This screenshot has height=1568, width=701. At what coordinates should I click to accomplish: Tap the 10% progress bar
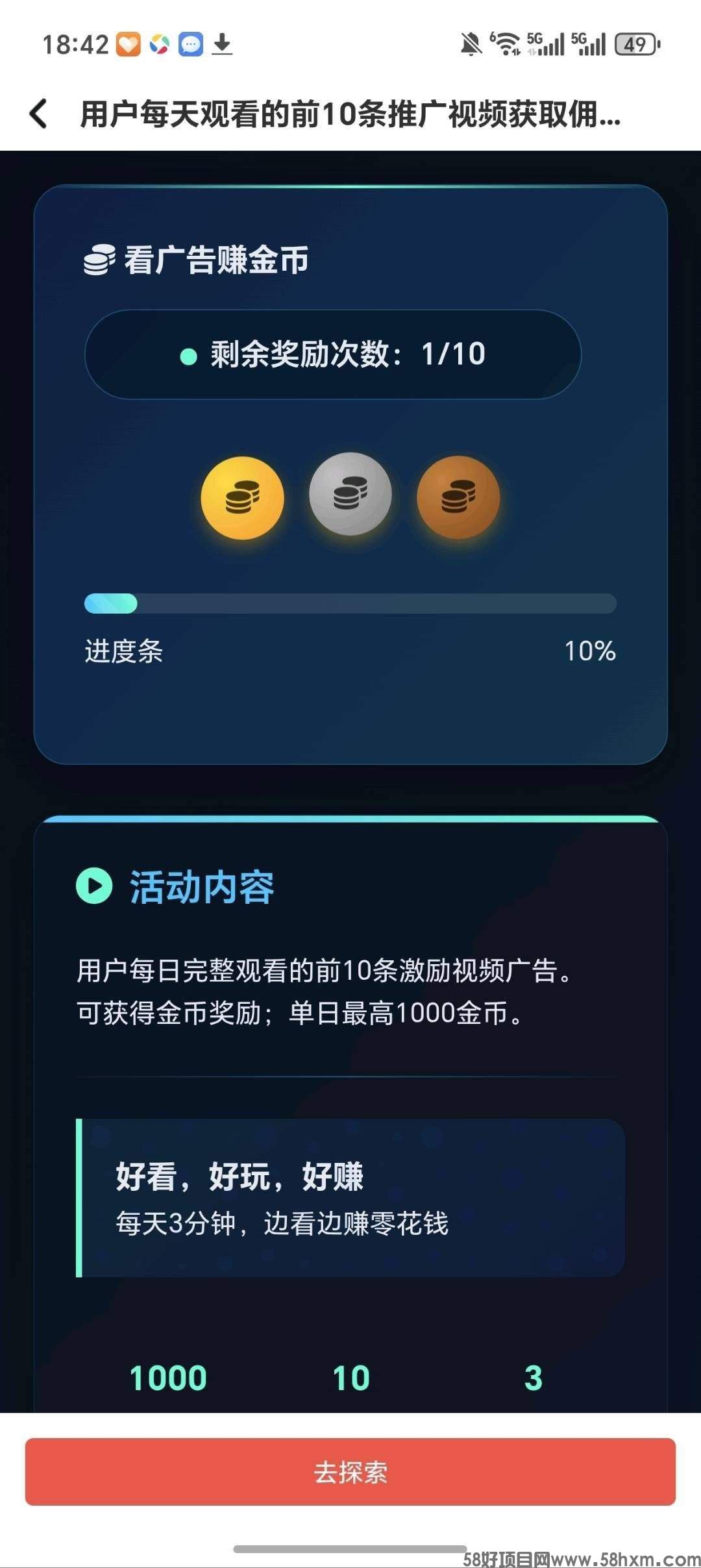coord(350,604)
